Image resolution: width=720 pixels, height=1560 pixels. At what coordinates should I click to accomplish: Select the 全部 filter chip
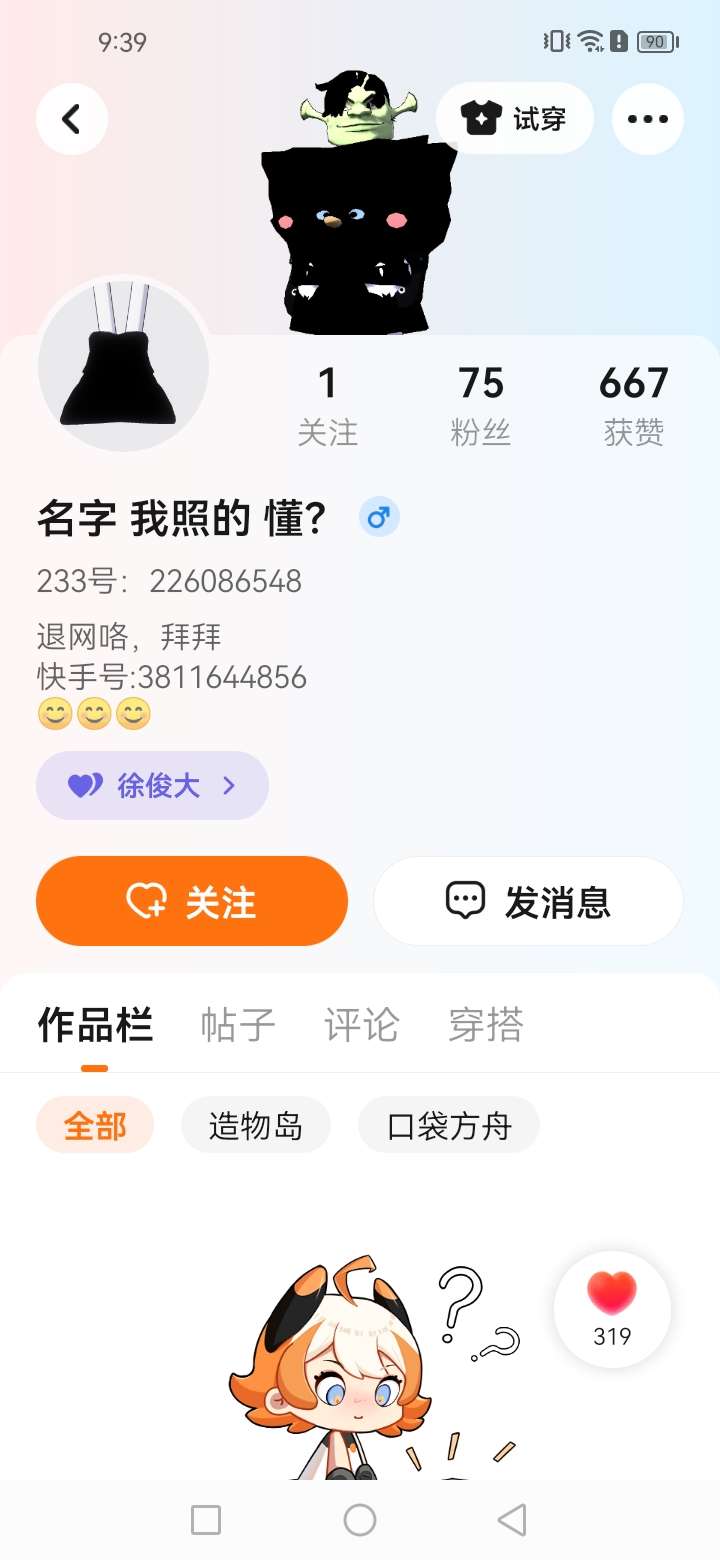click(95, 1126)
